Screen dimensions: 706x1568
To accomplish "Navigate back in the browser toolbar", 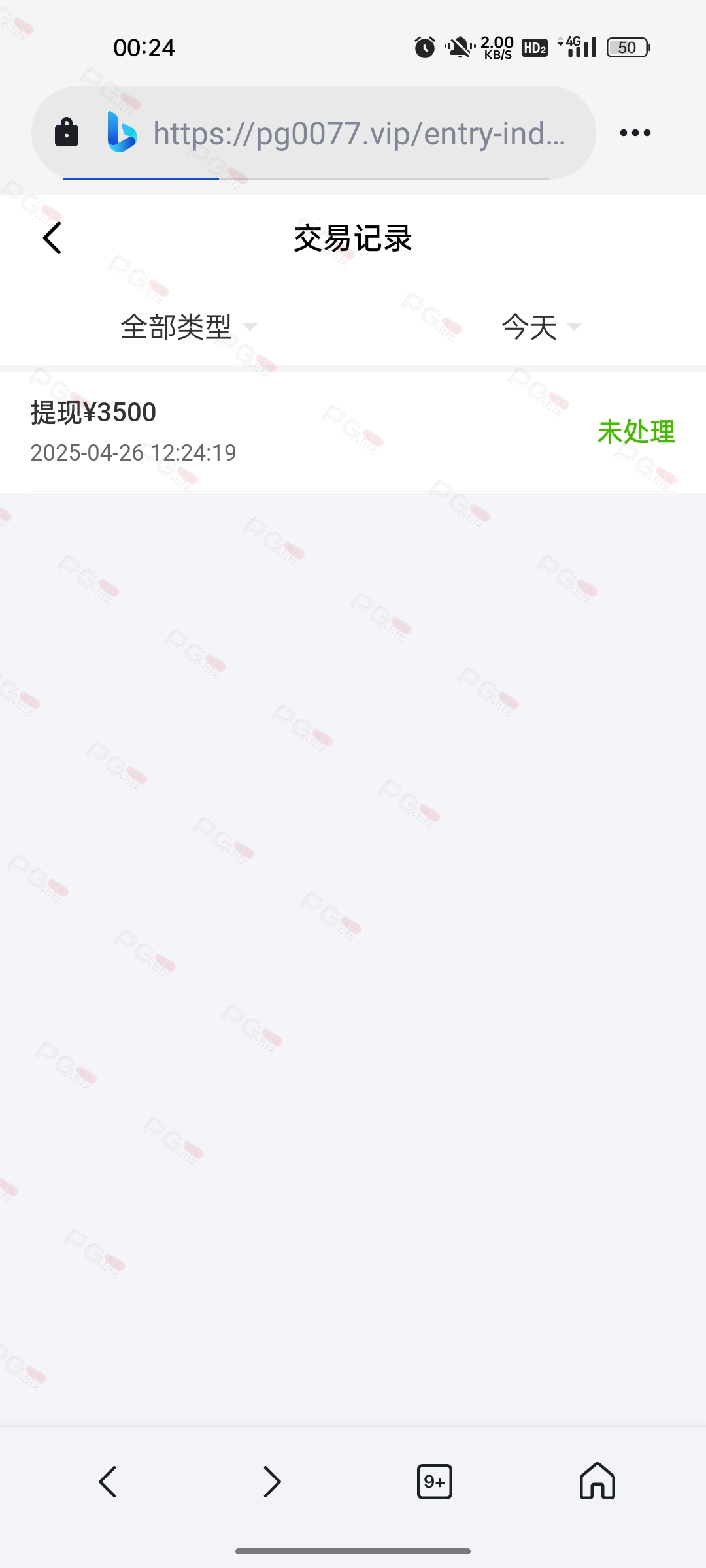I will [x=108, y=1482].
